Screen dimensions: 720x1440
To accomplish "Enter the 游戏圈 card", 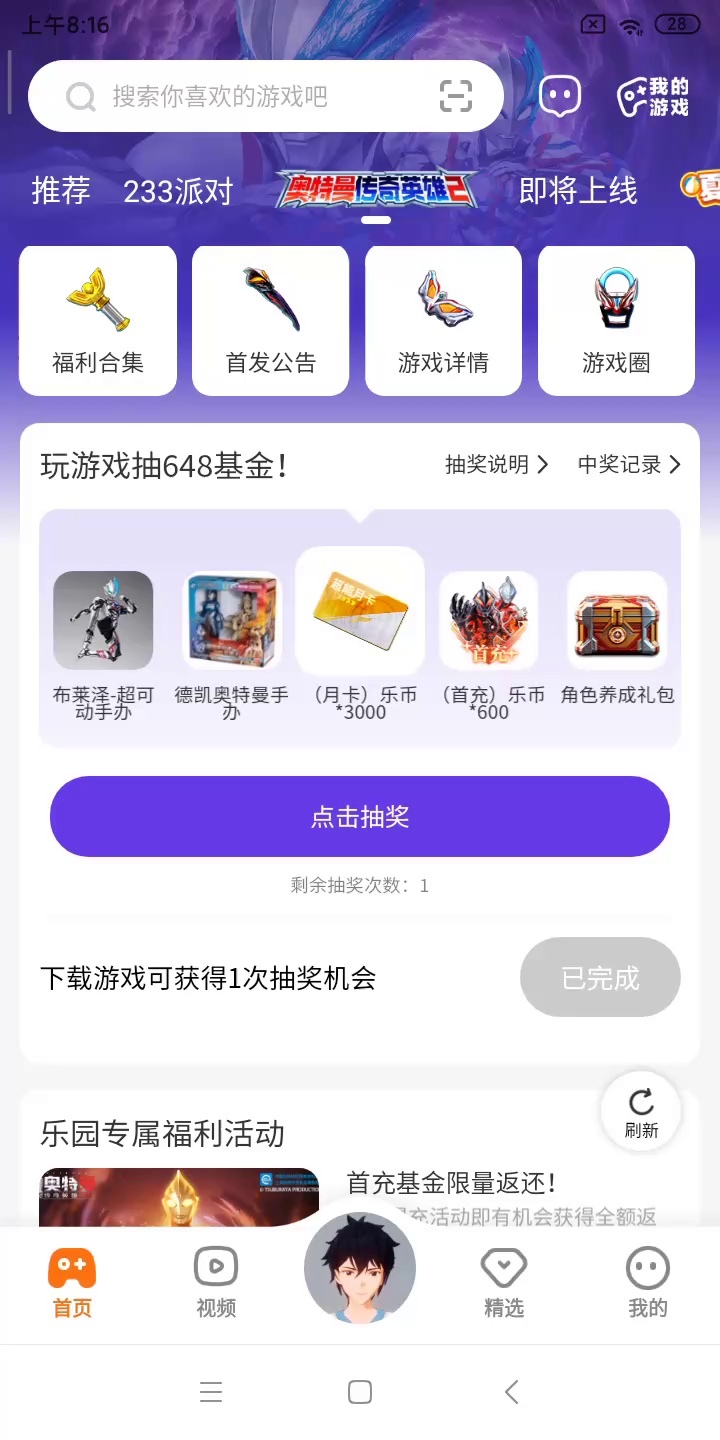I will coord(616,320).
